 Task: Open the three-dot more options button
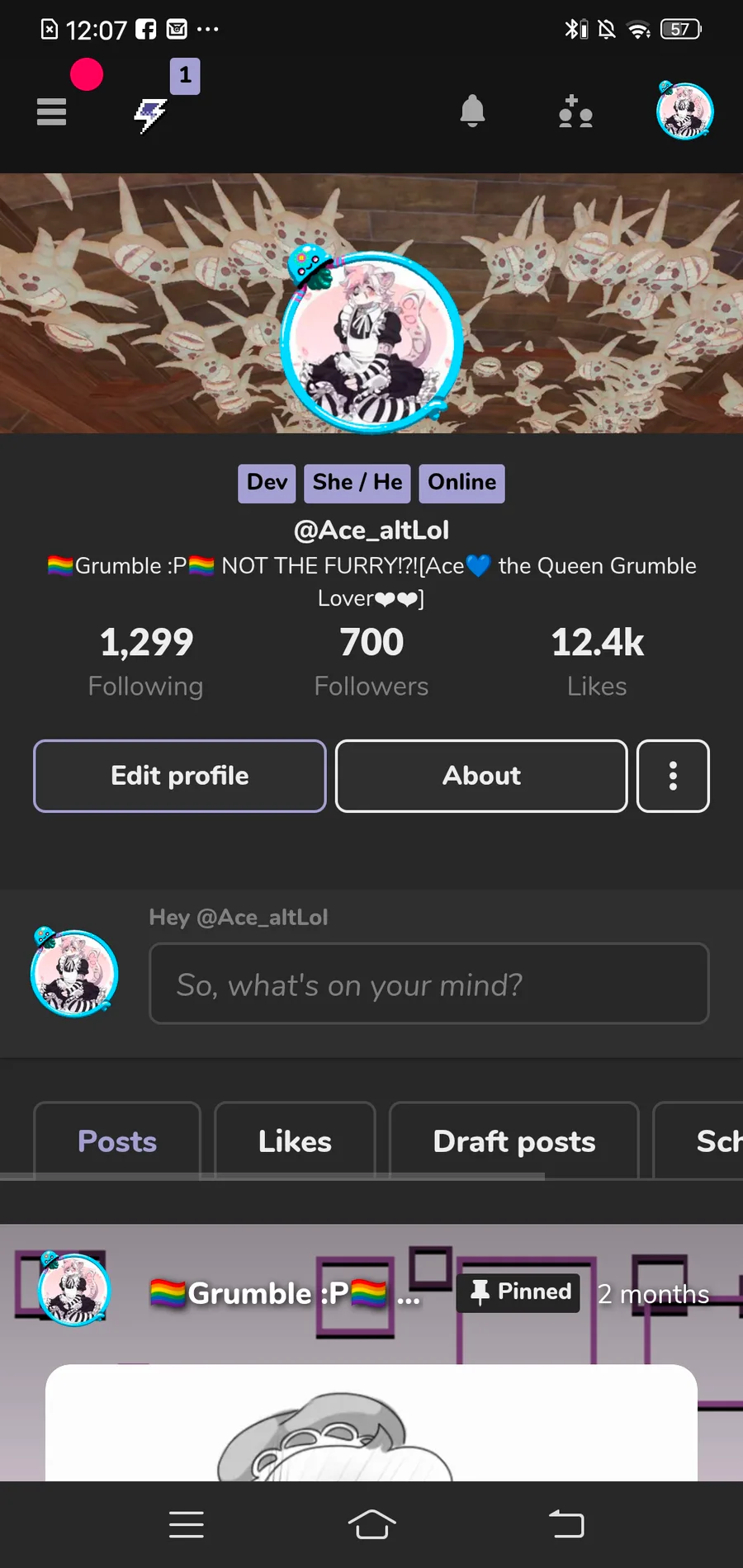coord(673,776)
